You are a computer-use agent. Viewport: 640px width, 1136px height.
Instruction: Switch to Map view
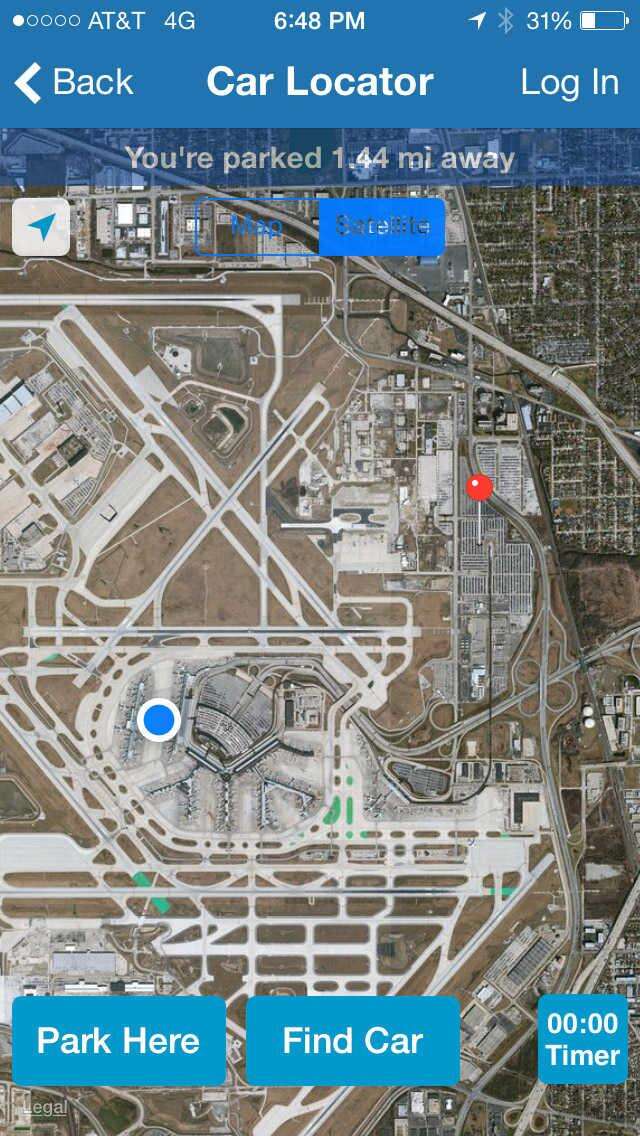point(257,226)
